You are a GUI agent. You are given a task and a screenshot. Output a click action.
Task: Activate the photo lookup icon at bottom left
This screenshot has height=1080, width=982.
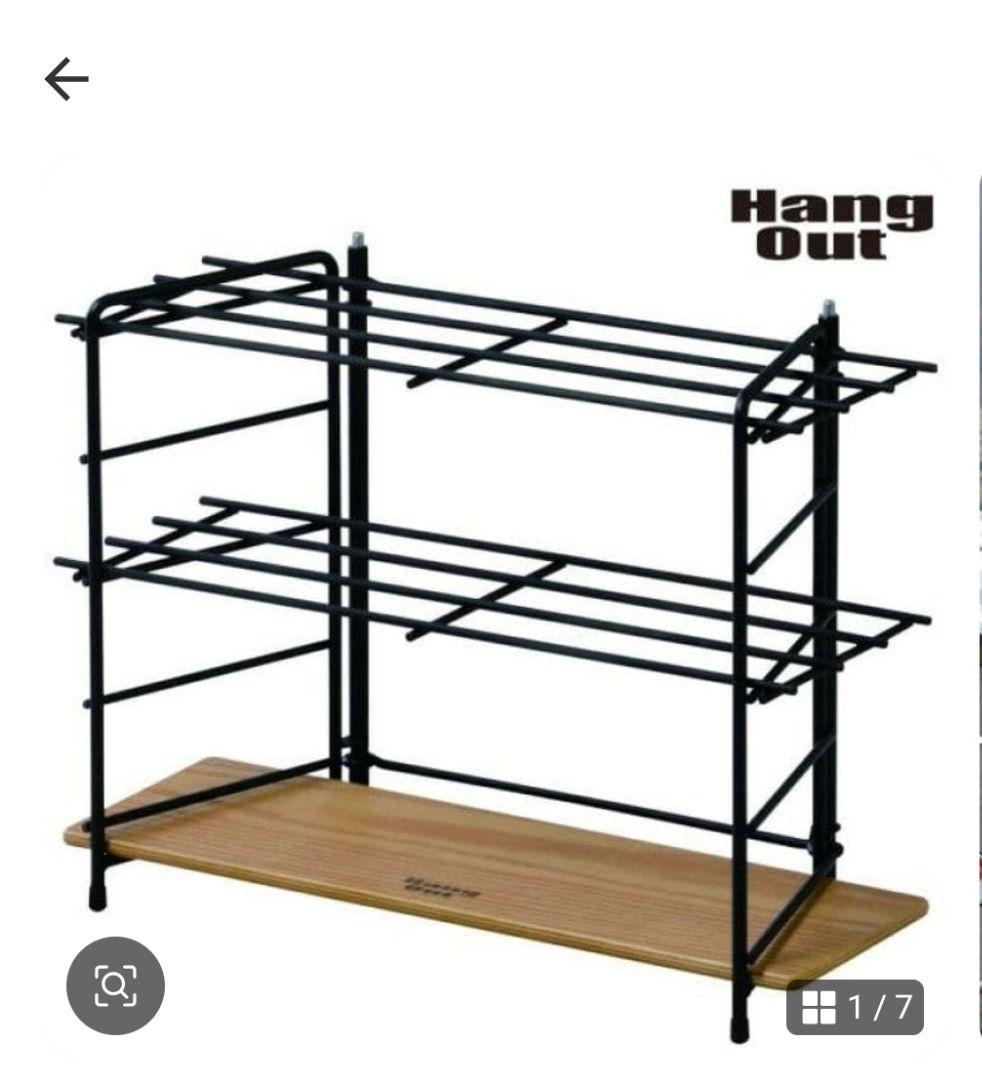click(115, 985)
